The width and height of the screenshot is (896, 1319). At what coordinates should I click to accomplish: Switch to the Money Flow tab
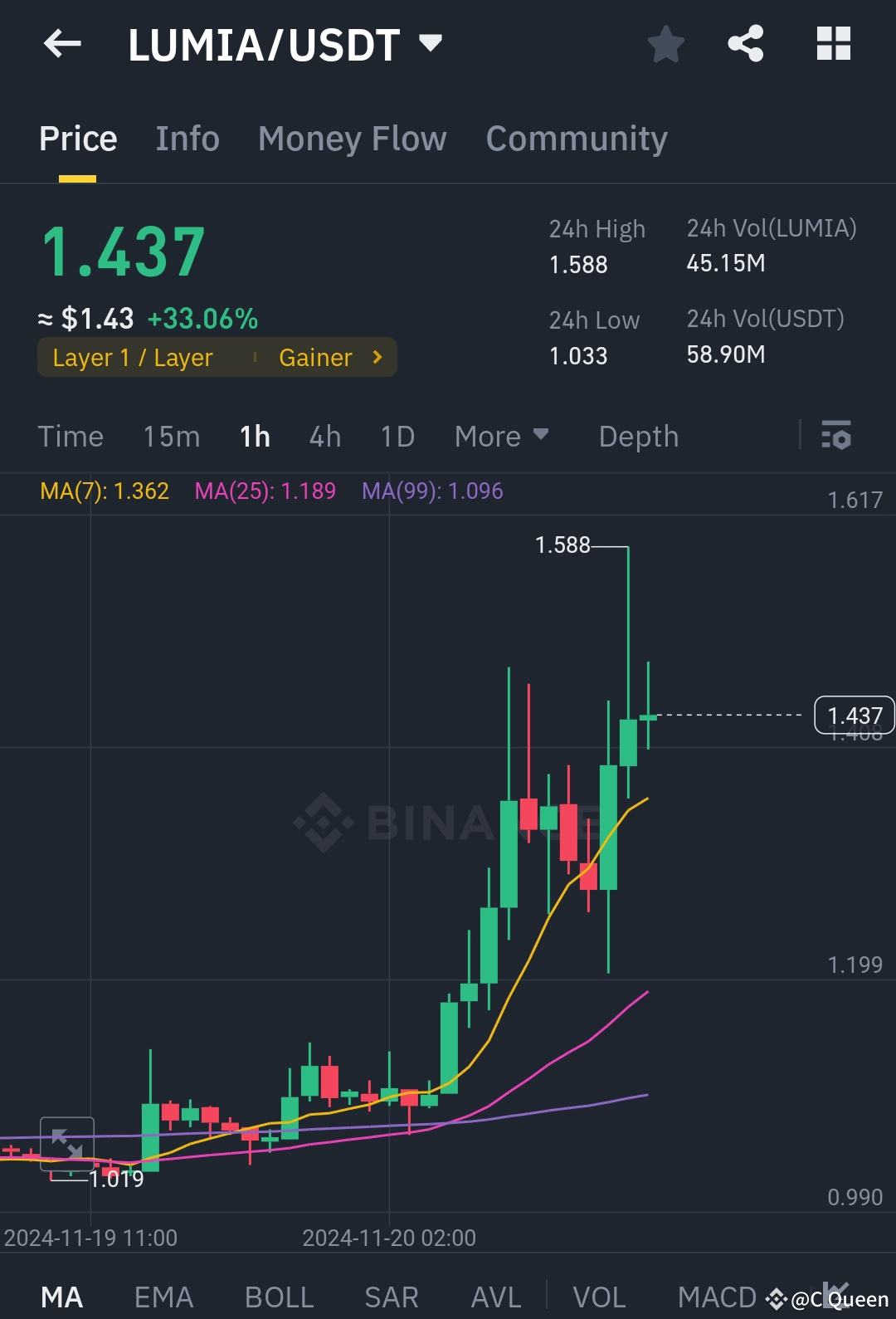(x=352, y=139)
